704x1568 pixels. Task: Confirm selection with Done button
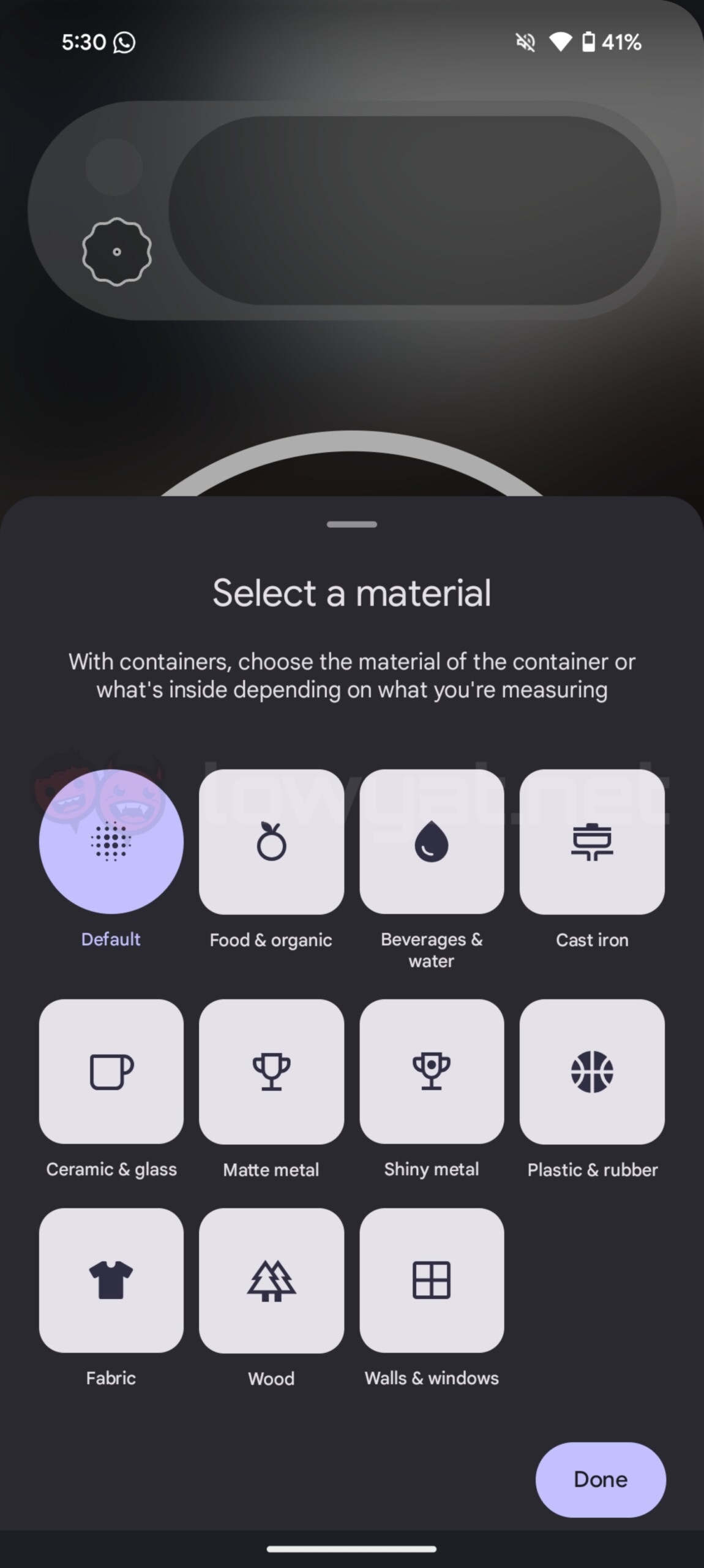[x=601, y=1479]
